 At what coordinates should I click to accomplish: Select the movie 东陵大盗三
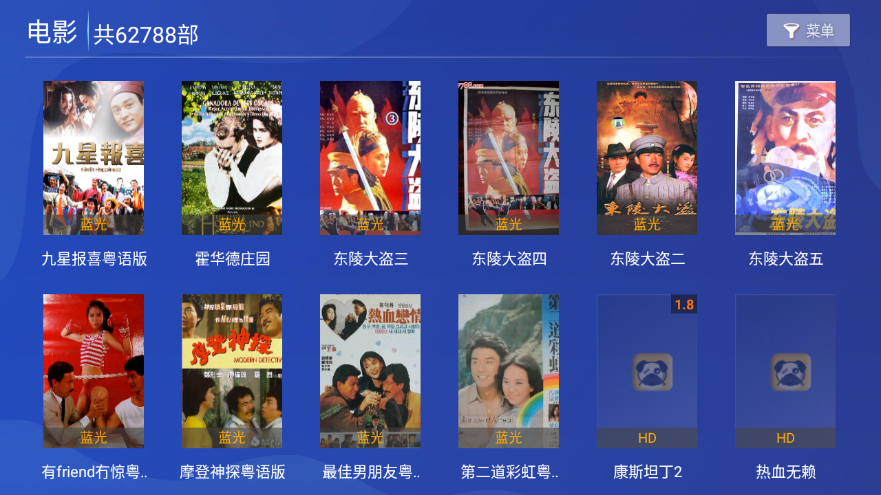pyautogui.click(x=370, y=158)
